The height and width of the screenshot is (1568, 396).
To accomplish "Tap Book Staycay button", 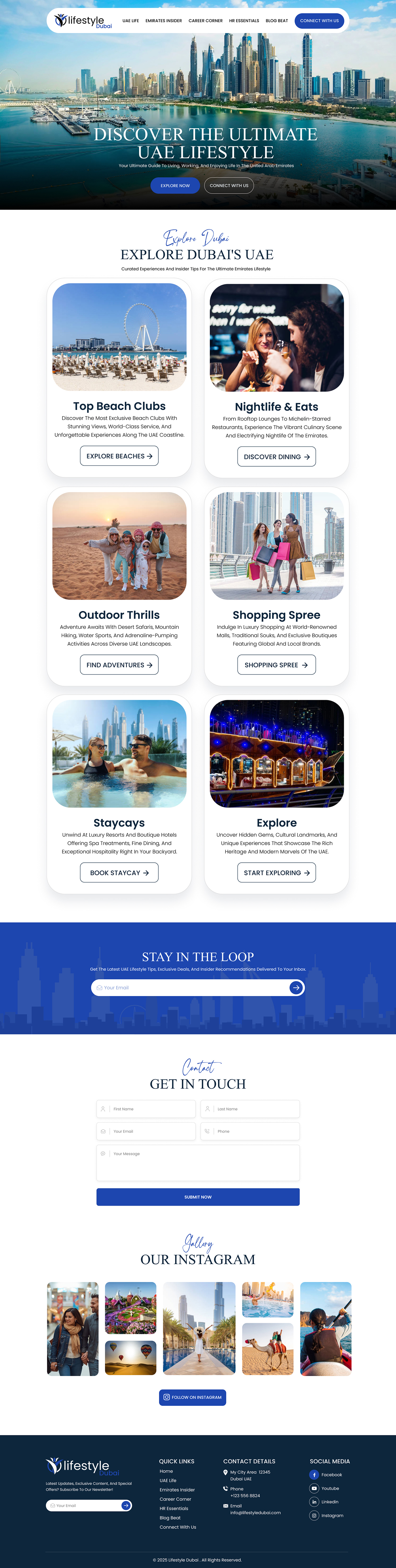I will click(119, 872).
